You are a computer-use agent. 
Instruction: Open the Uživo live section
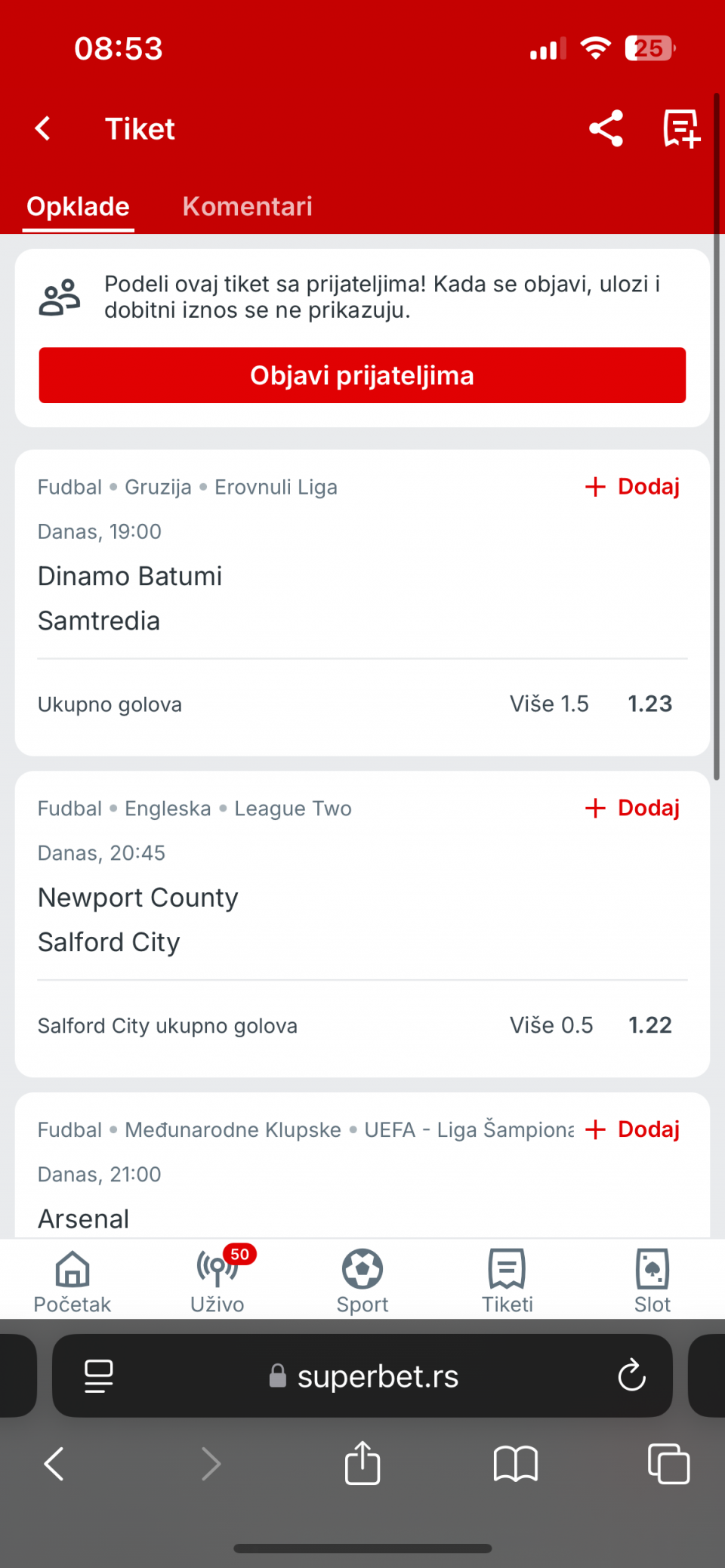click(x=217, y=1281)
